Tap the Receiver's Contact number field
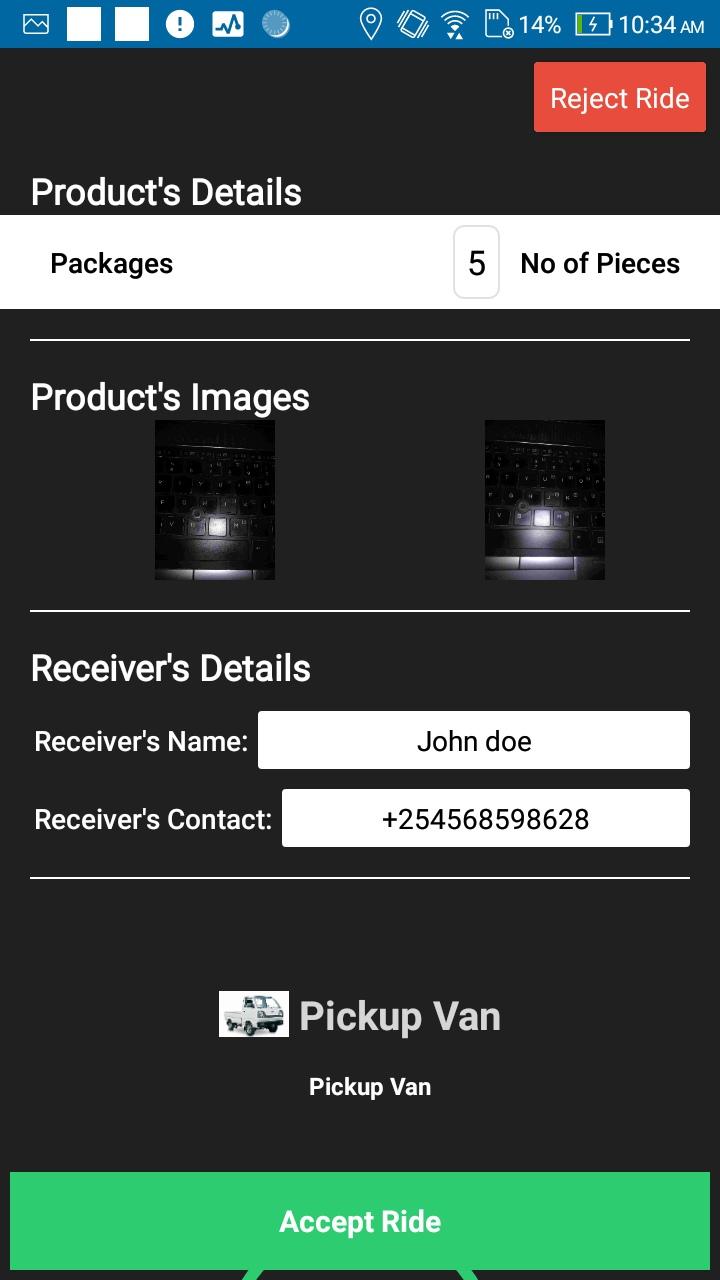This screenshot has height=1280, width=720. click(485, 819)
